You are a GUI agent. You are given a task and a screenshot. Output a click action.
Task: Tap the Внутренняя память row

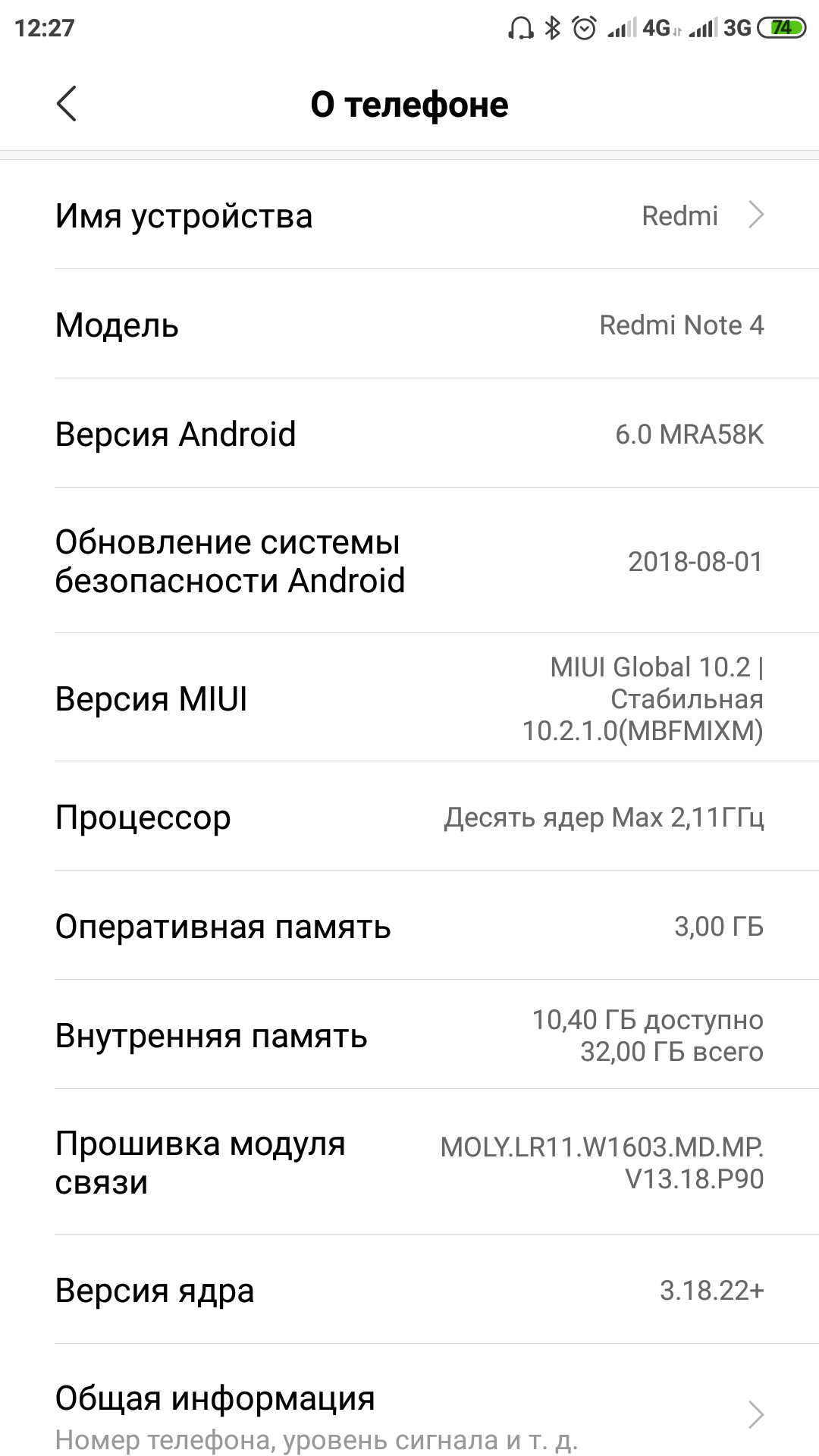tap(409, 1035)
